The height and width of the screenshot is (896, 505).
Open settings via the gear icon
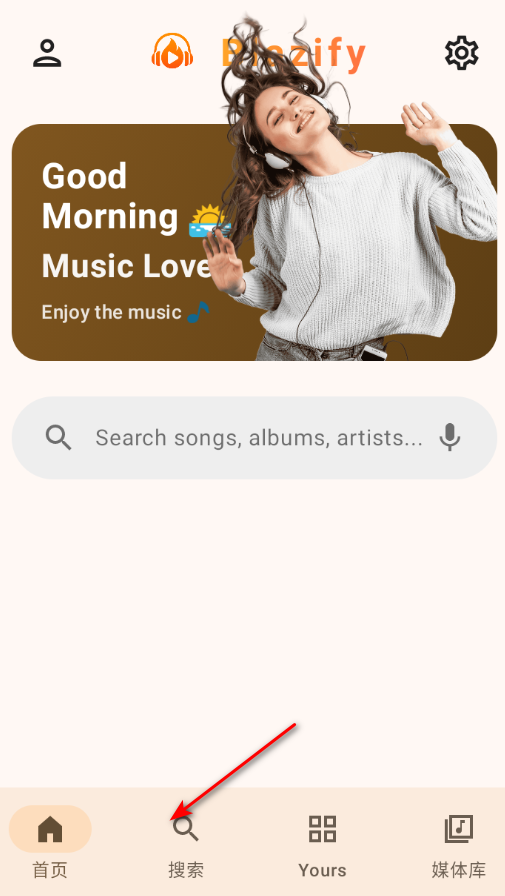coord(462,53)
